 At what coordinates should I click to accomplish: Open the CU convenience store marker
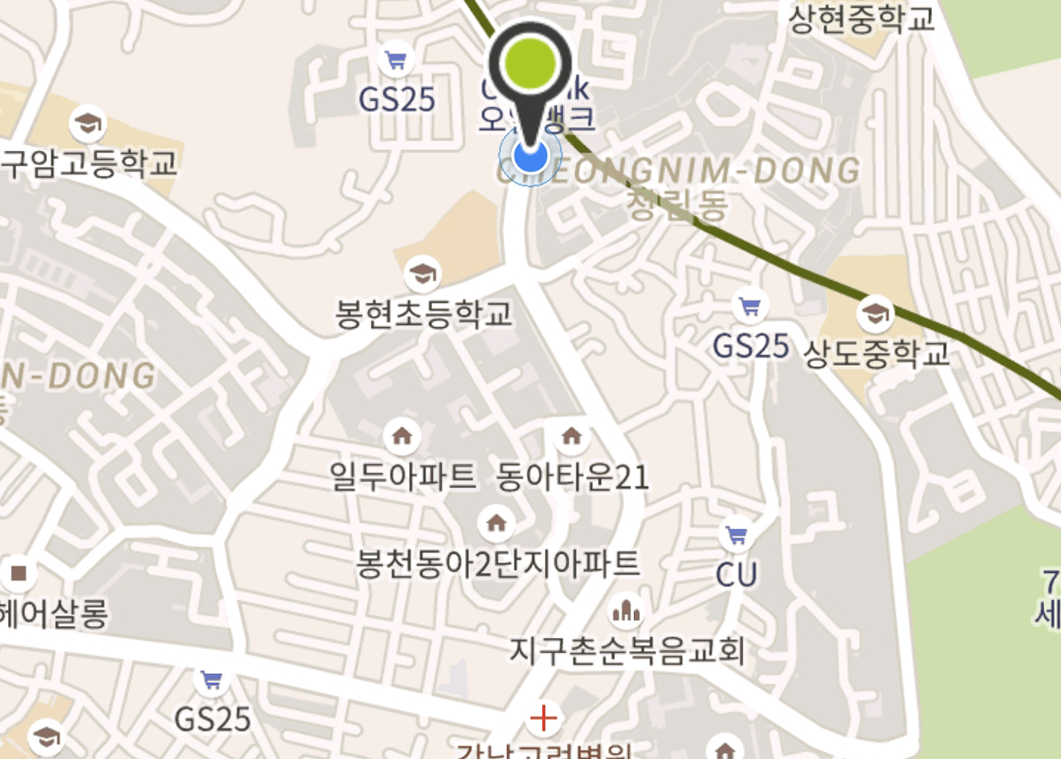[x=737, y=535]
